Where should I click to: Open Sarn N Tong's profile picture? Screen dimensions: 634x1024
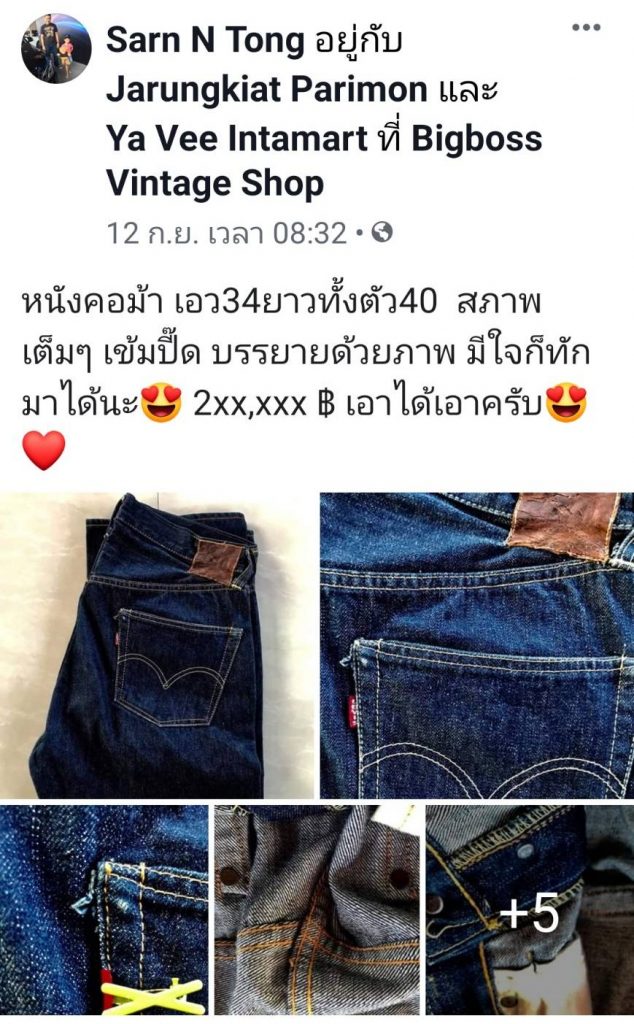(x=56, y=48)
